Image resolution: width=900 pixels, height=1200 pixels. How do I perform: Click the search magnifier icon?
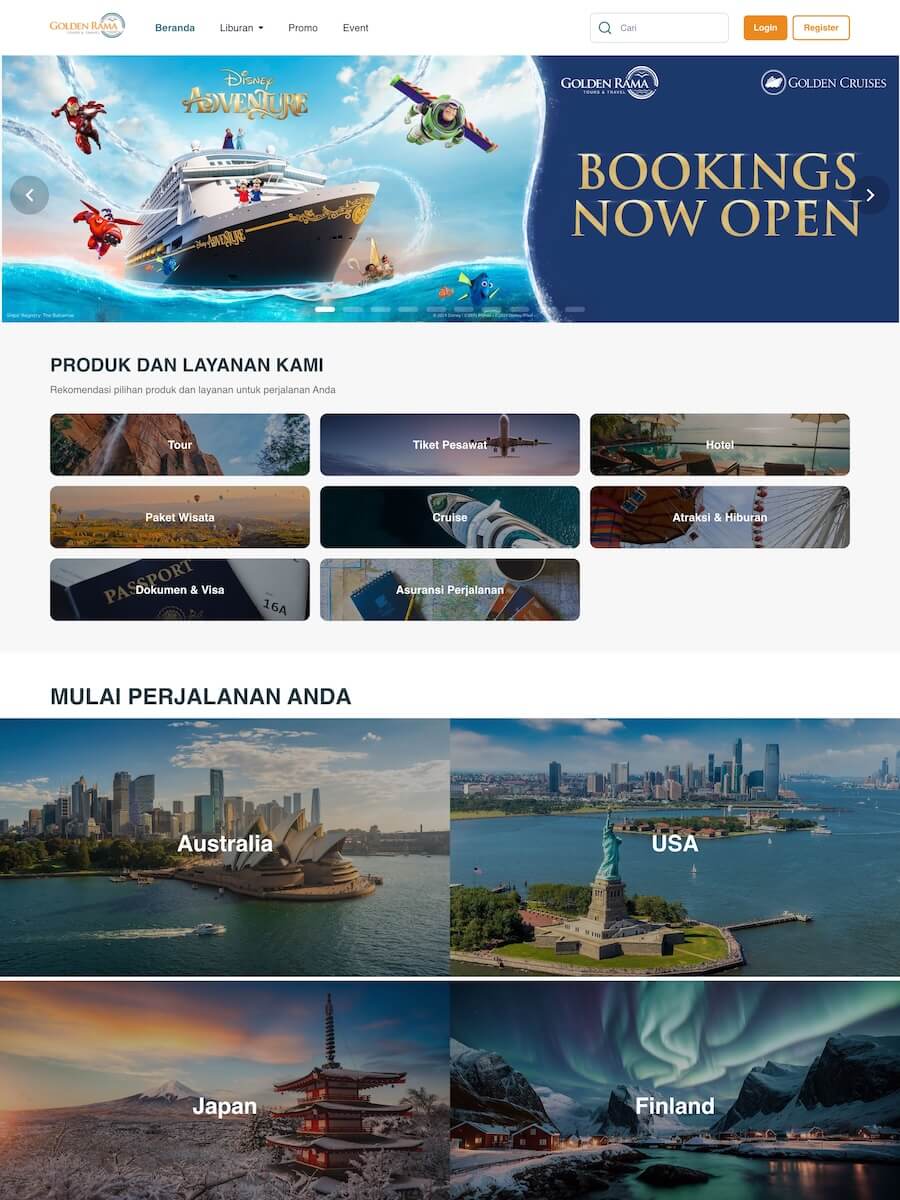click(x=605, y=27)
